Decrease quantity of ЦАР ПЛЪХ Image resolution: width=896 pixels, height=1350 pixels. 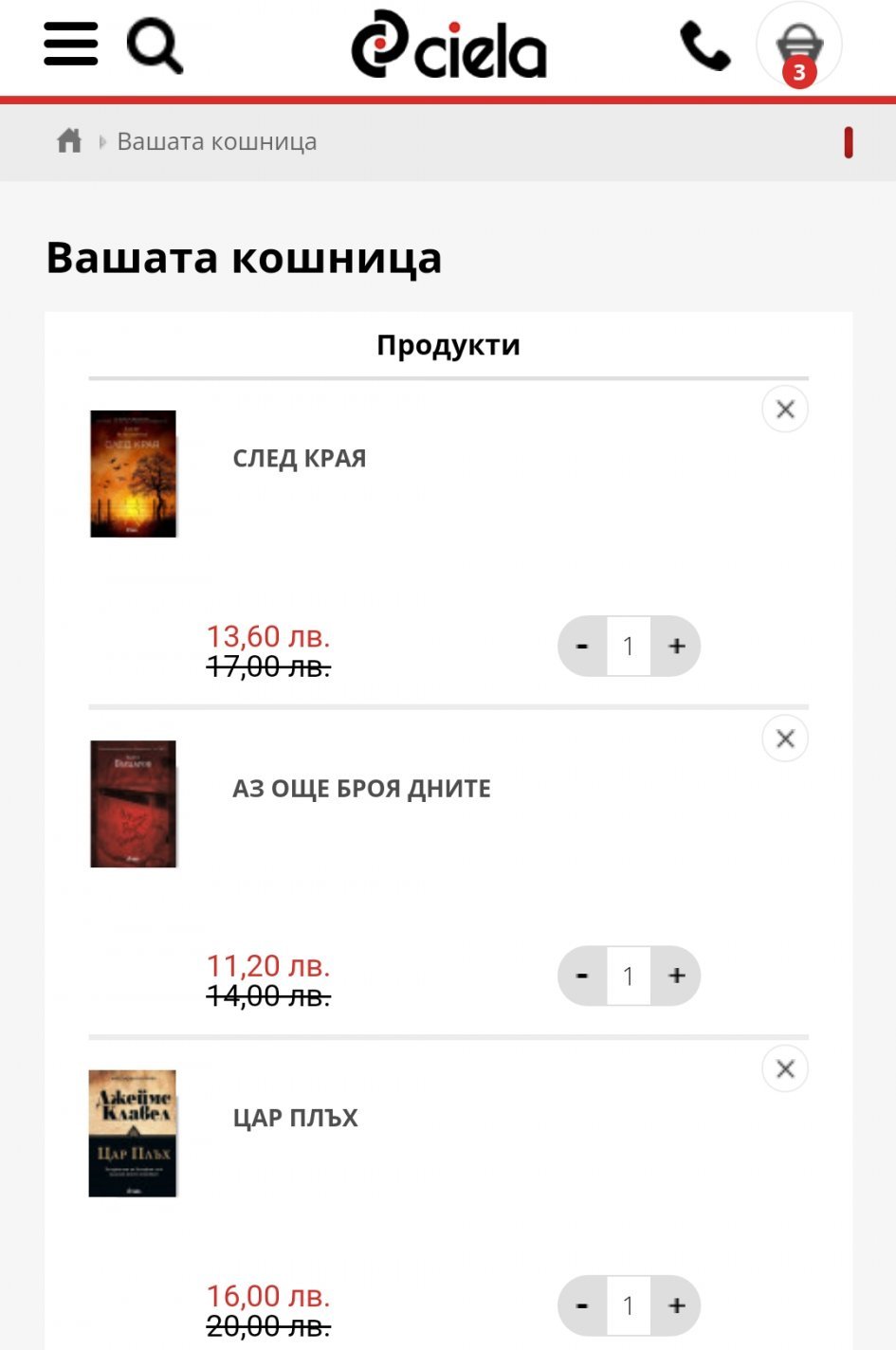tap(582, 1306)
